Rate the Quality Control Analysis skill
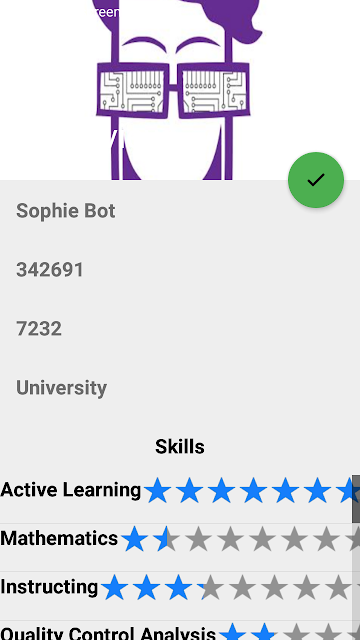Image resolution: width=360 pixels, height=640 pixels. tap(288, 632)
